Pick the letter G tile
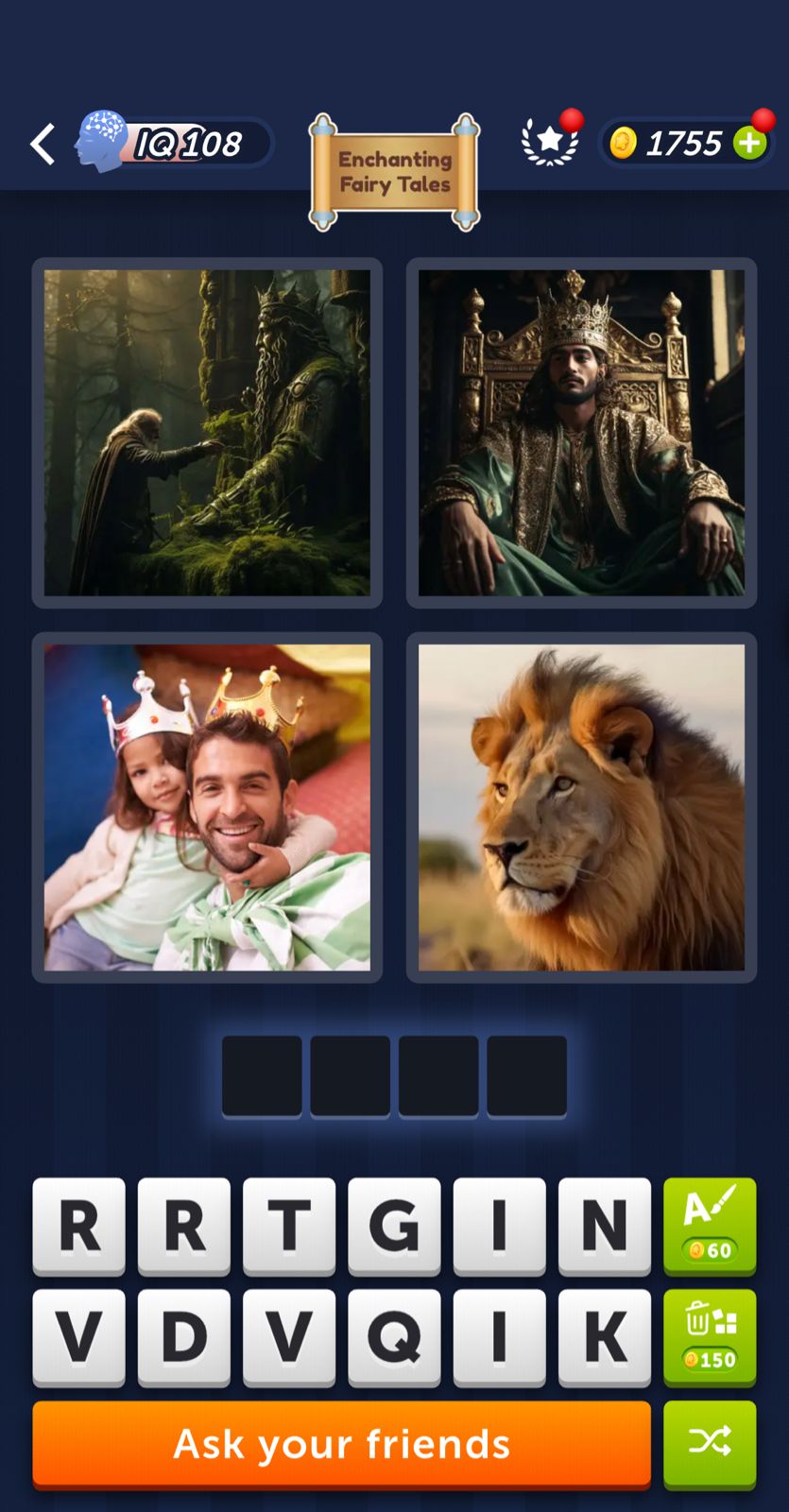 tap(394, 1226)
